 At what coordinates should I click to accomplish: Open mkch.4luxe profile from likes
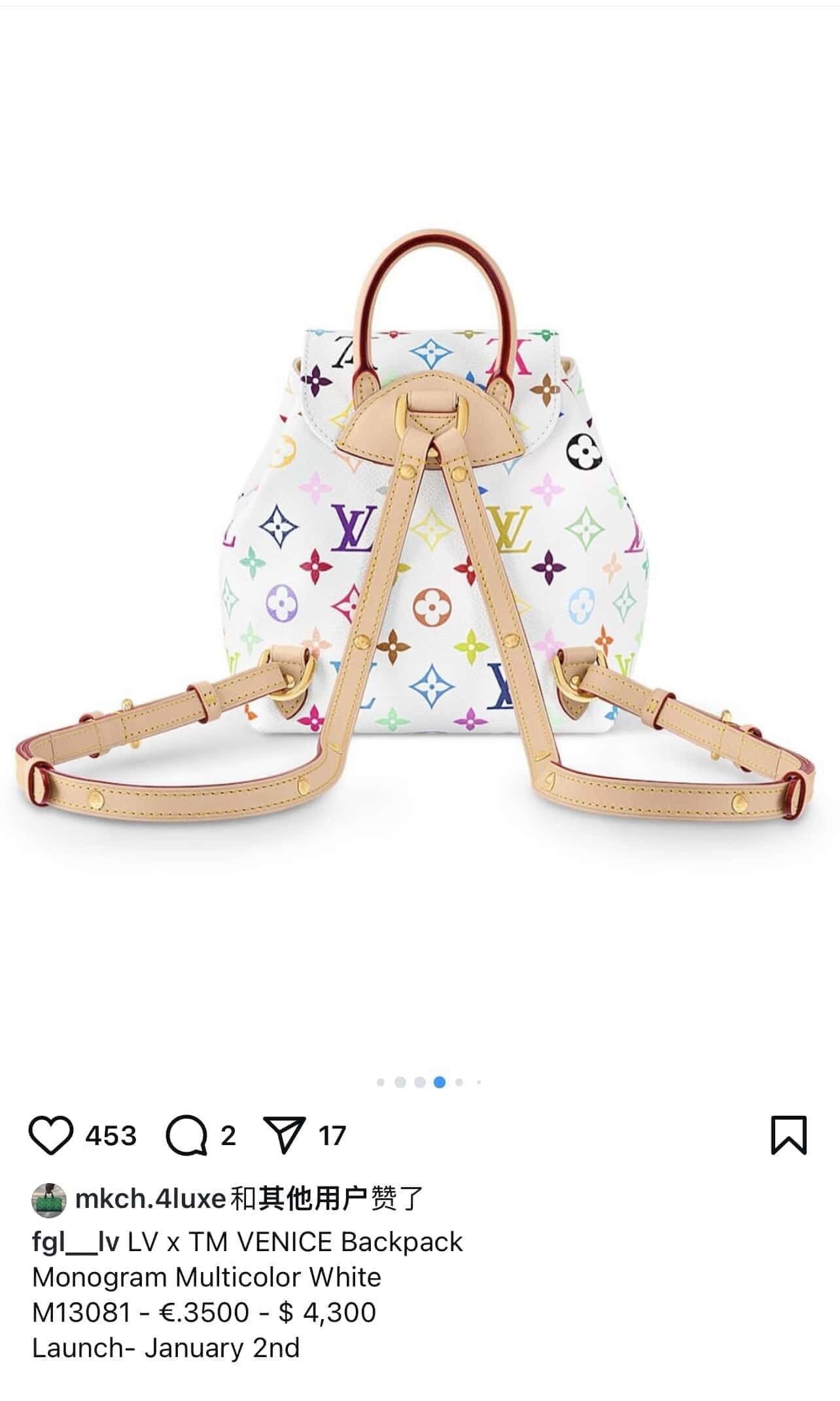150,1199
